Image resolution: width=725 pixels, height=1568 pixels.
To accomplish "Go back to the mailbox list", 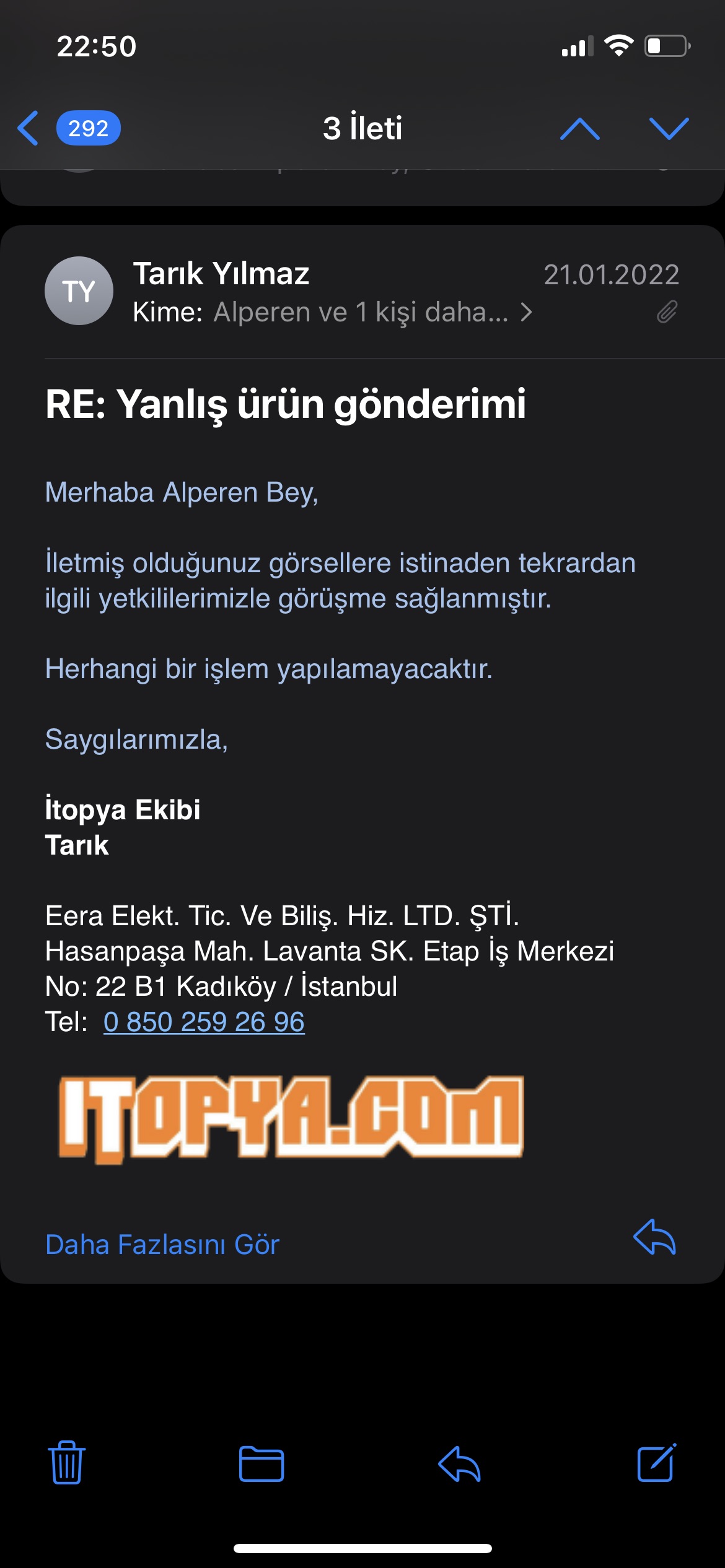I will pyautogui.click(x=30, y=128).
